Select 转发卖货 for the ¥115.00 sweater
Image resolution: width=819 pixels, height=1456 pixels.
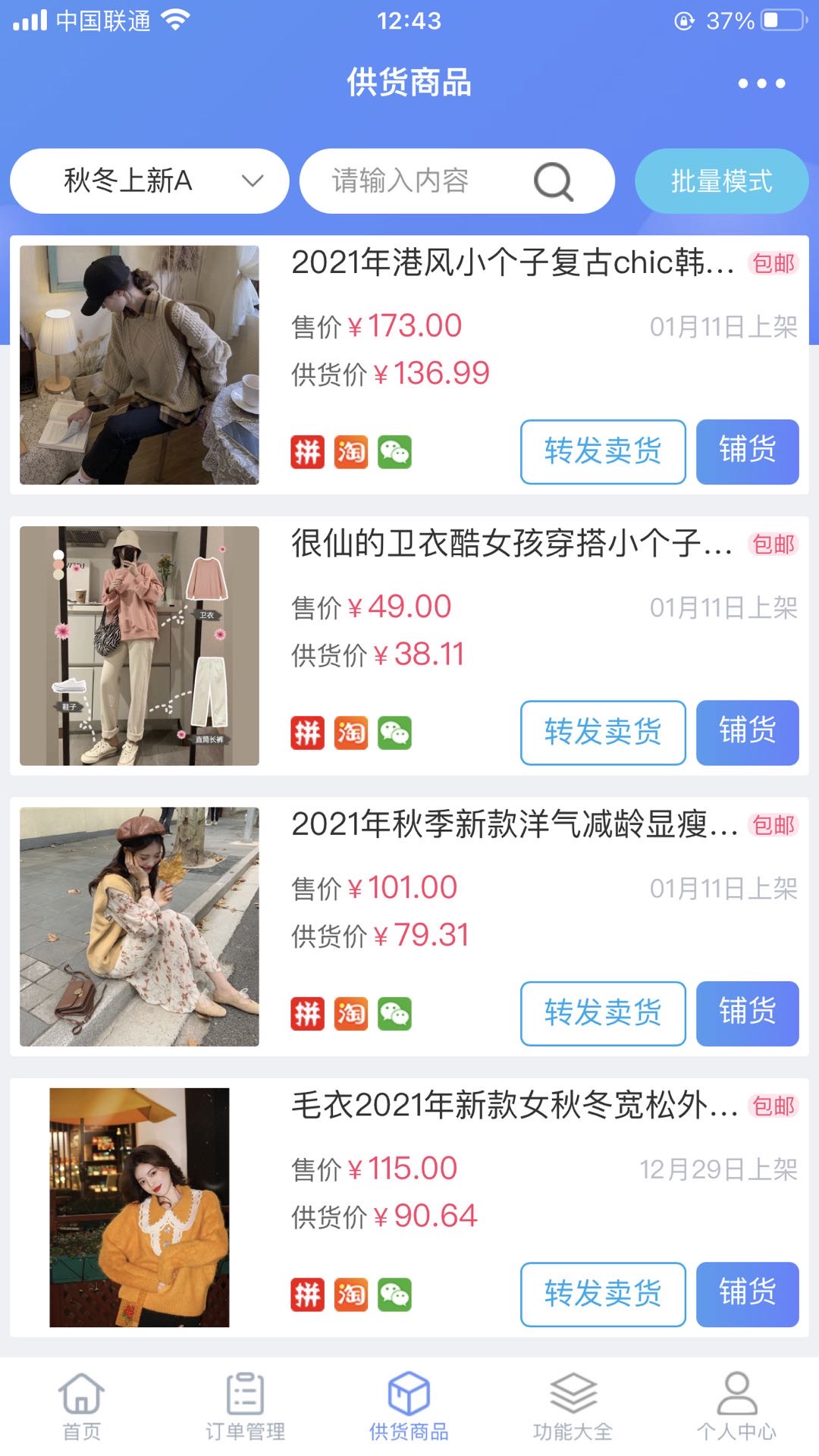tap(603, 1294)
